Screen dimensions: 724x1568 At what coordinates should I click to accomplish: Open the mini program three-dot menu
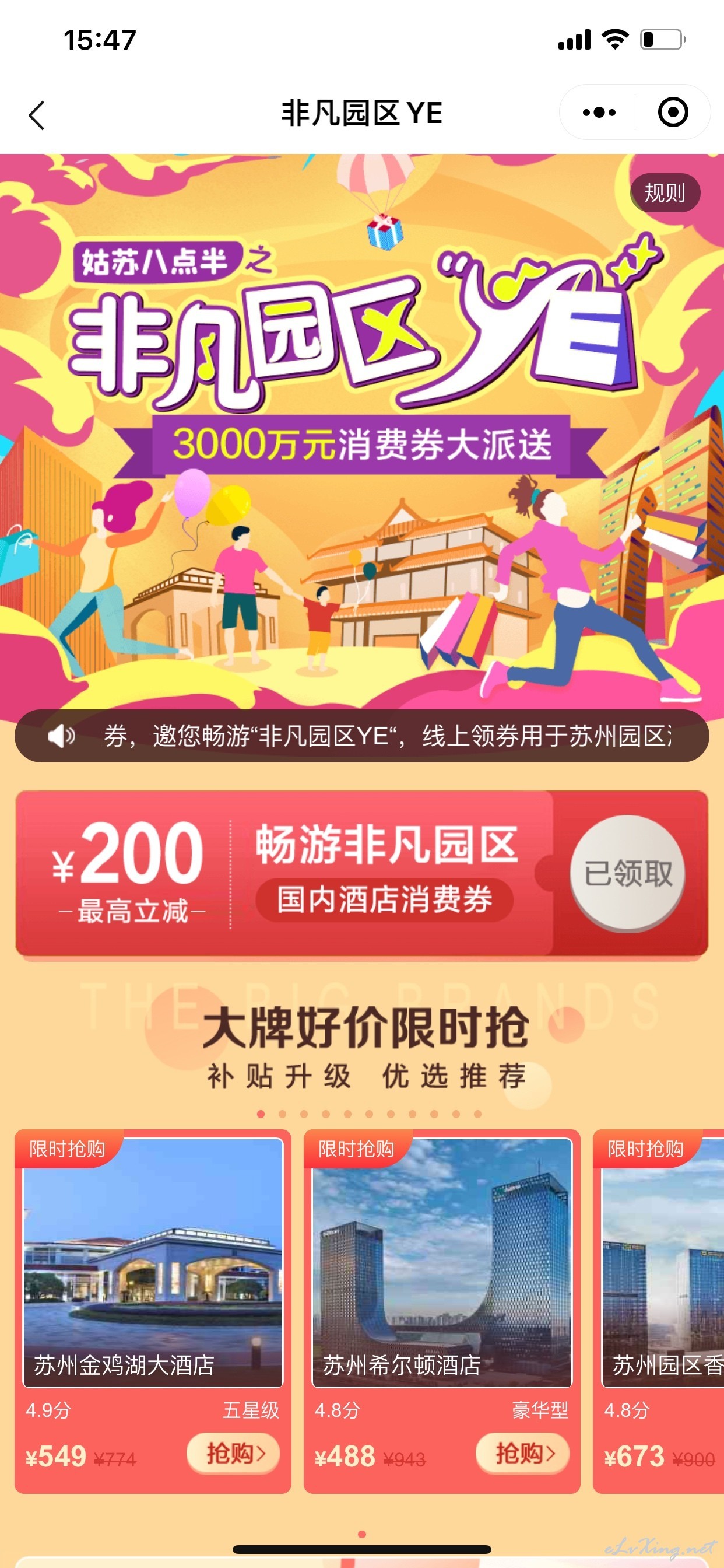coord(599,113)
